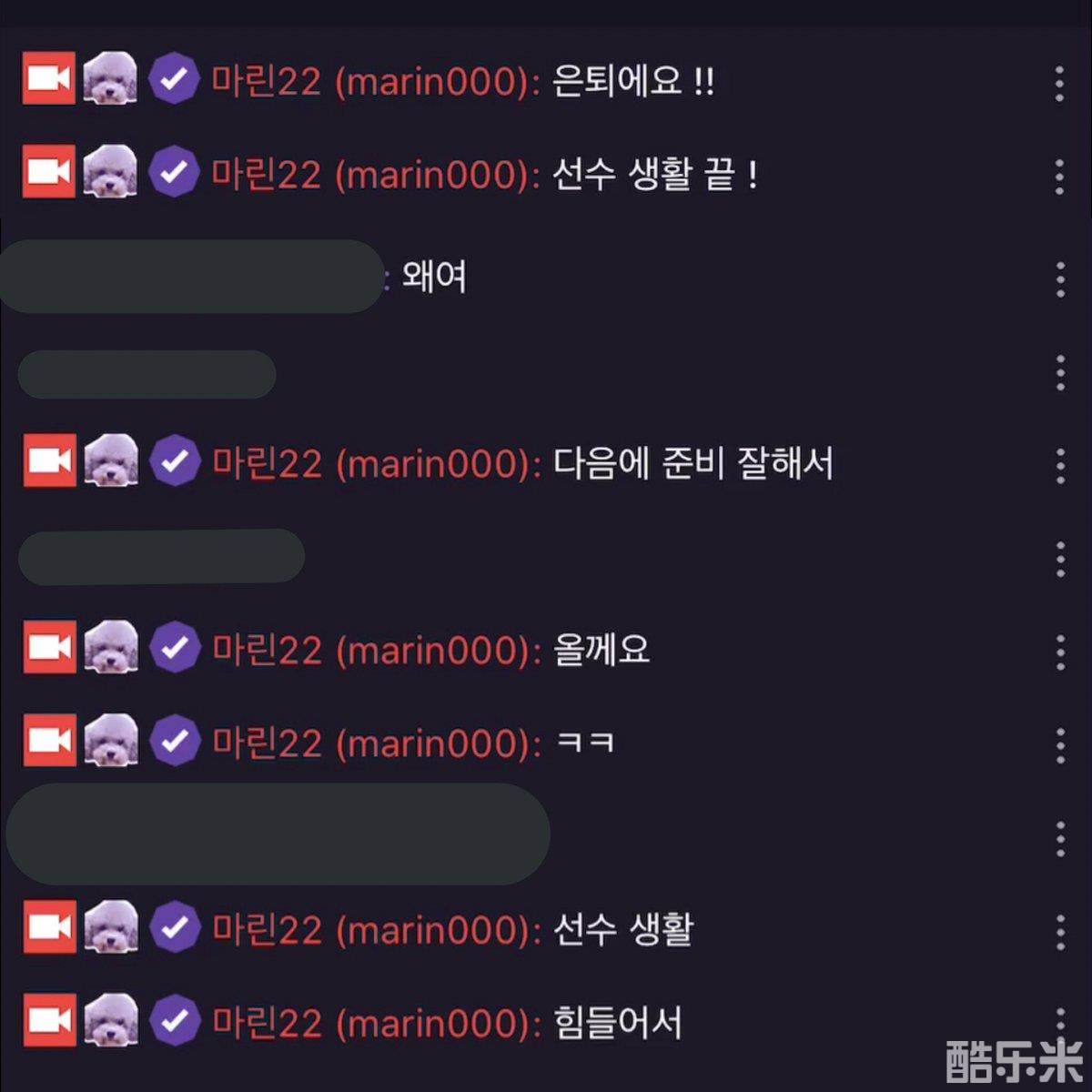Open the overflow menu next to 올께요
This screenshot has width=1092, height=1092.
(x=1060, y=652)
